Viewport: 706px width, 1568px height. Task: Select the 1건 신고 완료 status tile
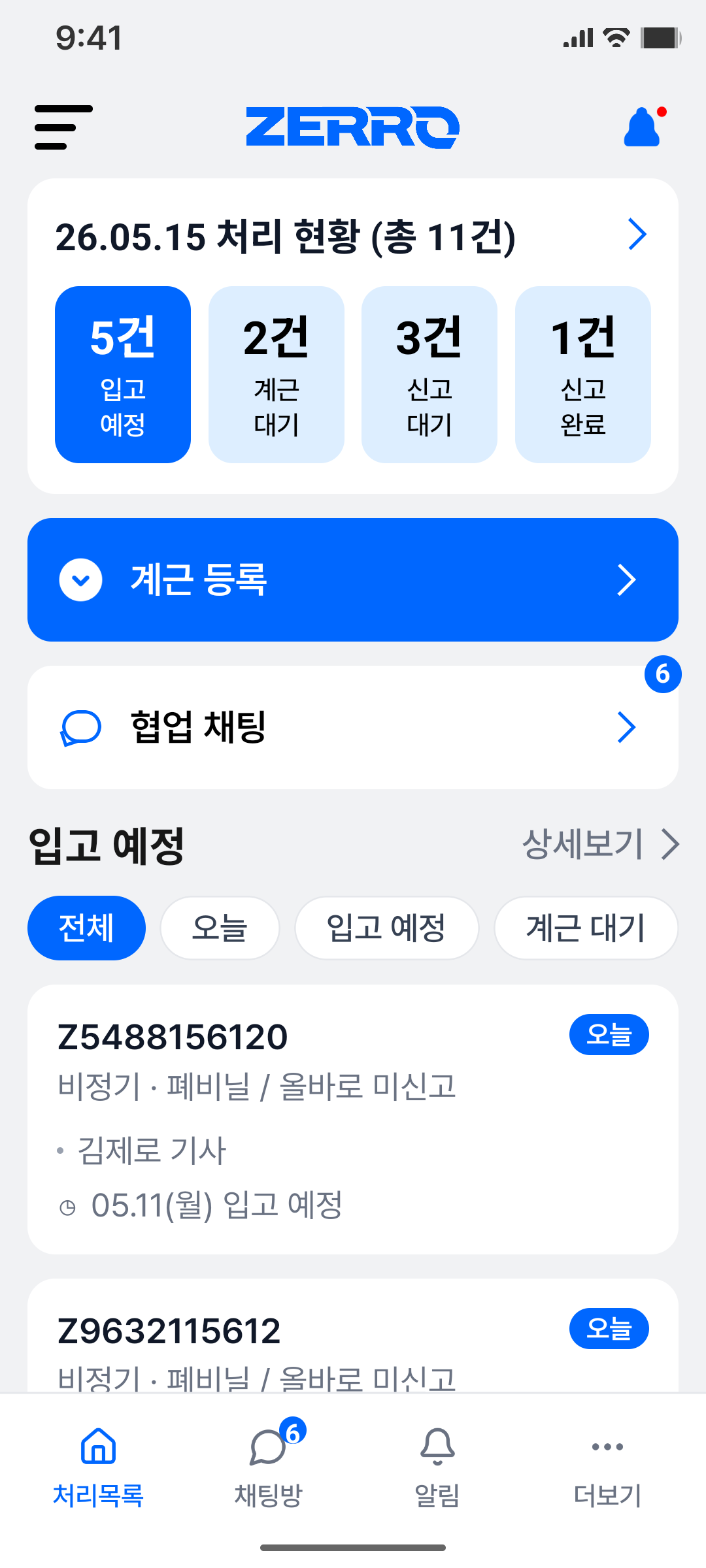(583, 374)
